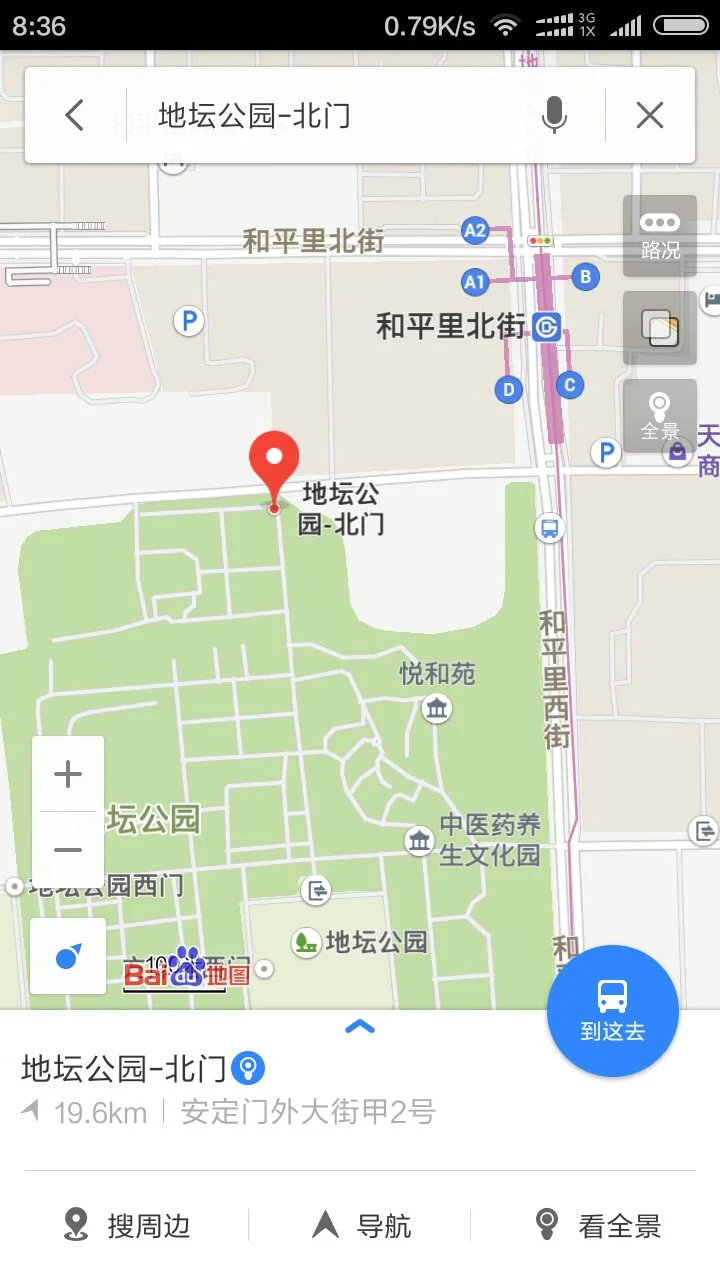The width and height of the screenshot is (720, 1280).
Task: Clear the search with the X icon
Action: point(648,114)
